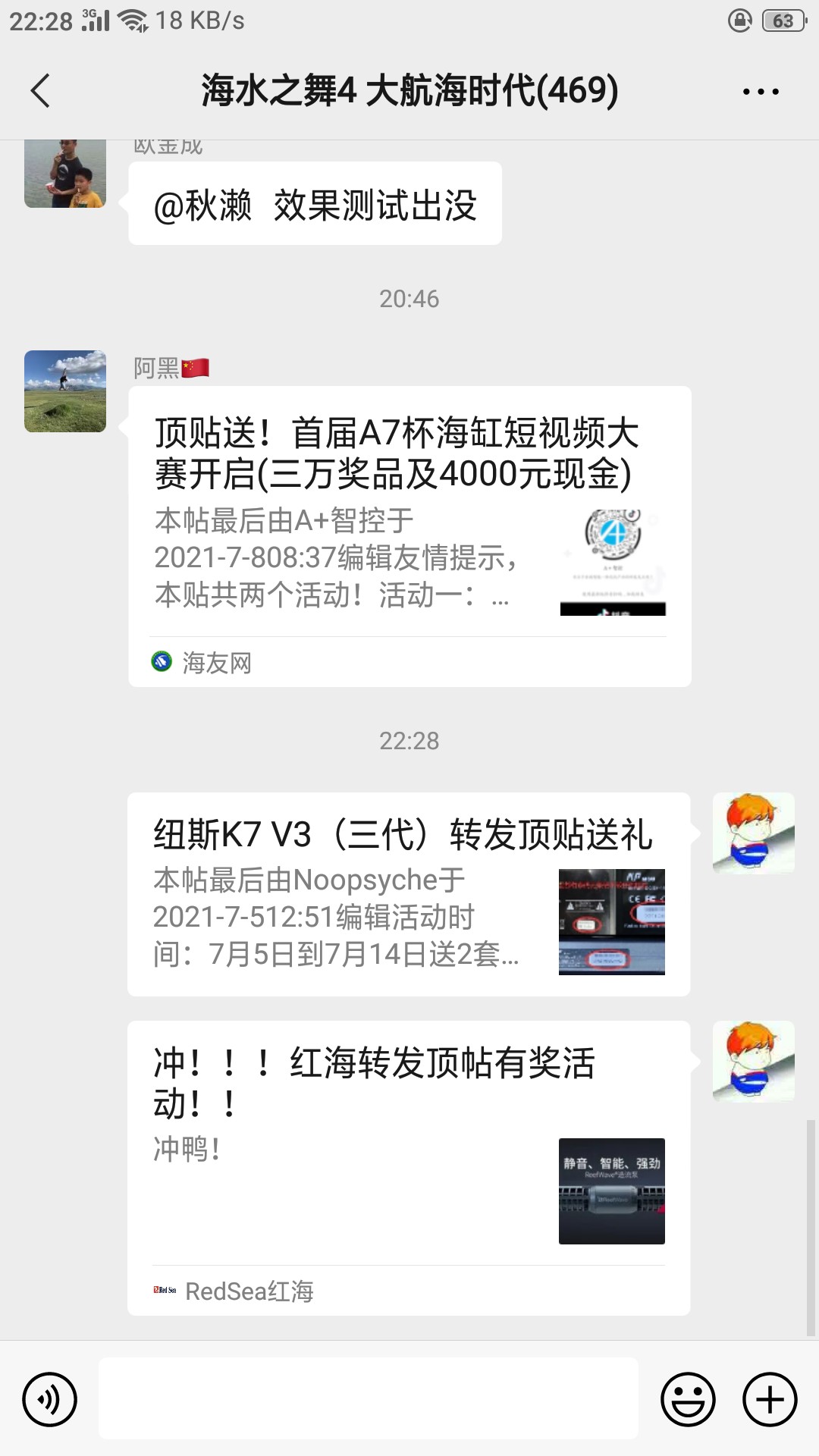819x1456 pixels.
Task: Open the @秋濑 效果测试出没 message bubble
Action: click(x=315, y=204)
